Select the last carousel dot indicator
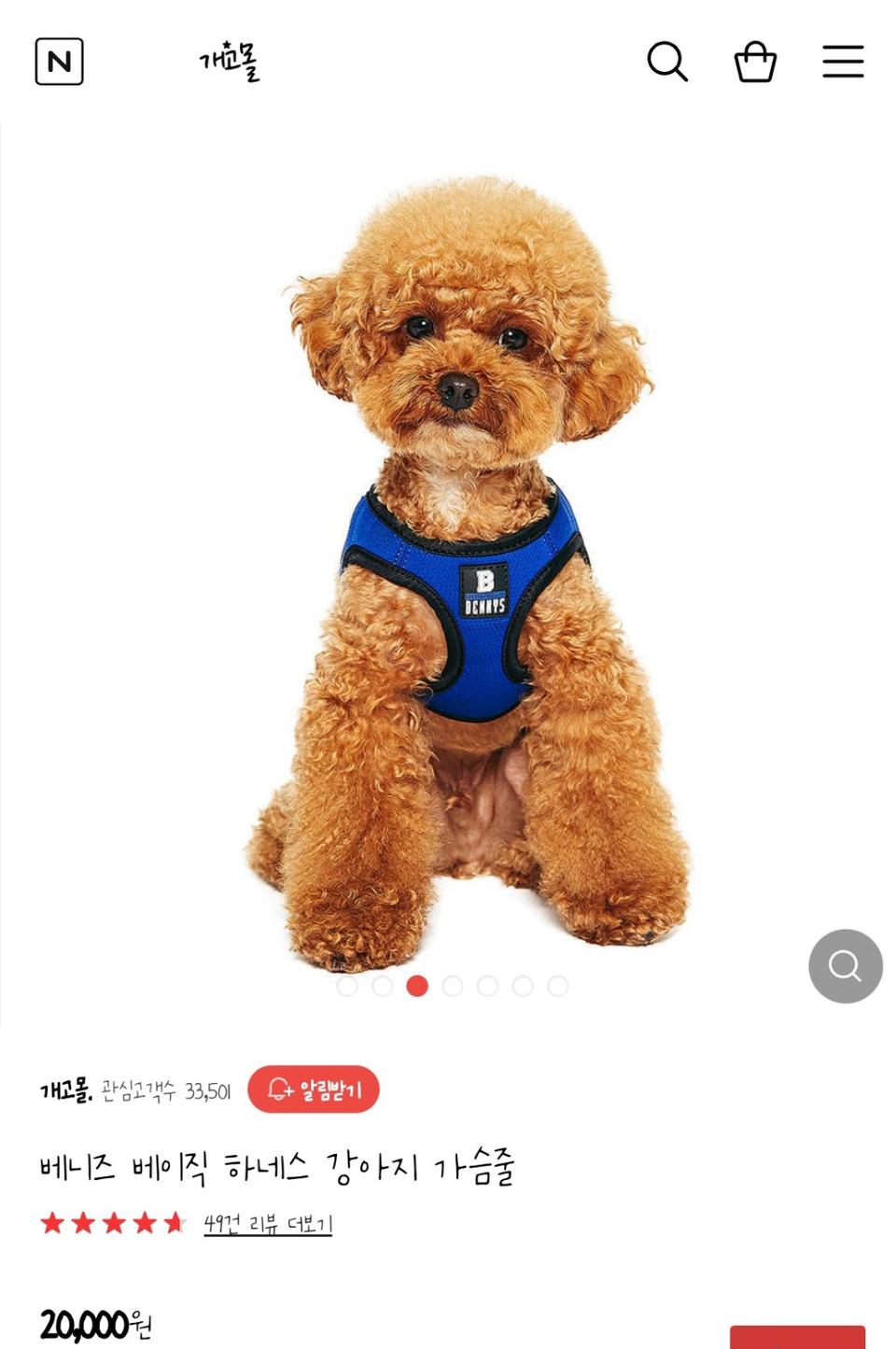896x1349 pixels. 559,987
